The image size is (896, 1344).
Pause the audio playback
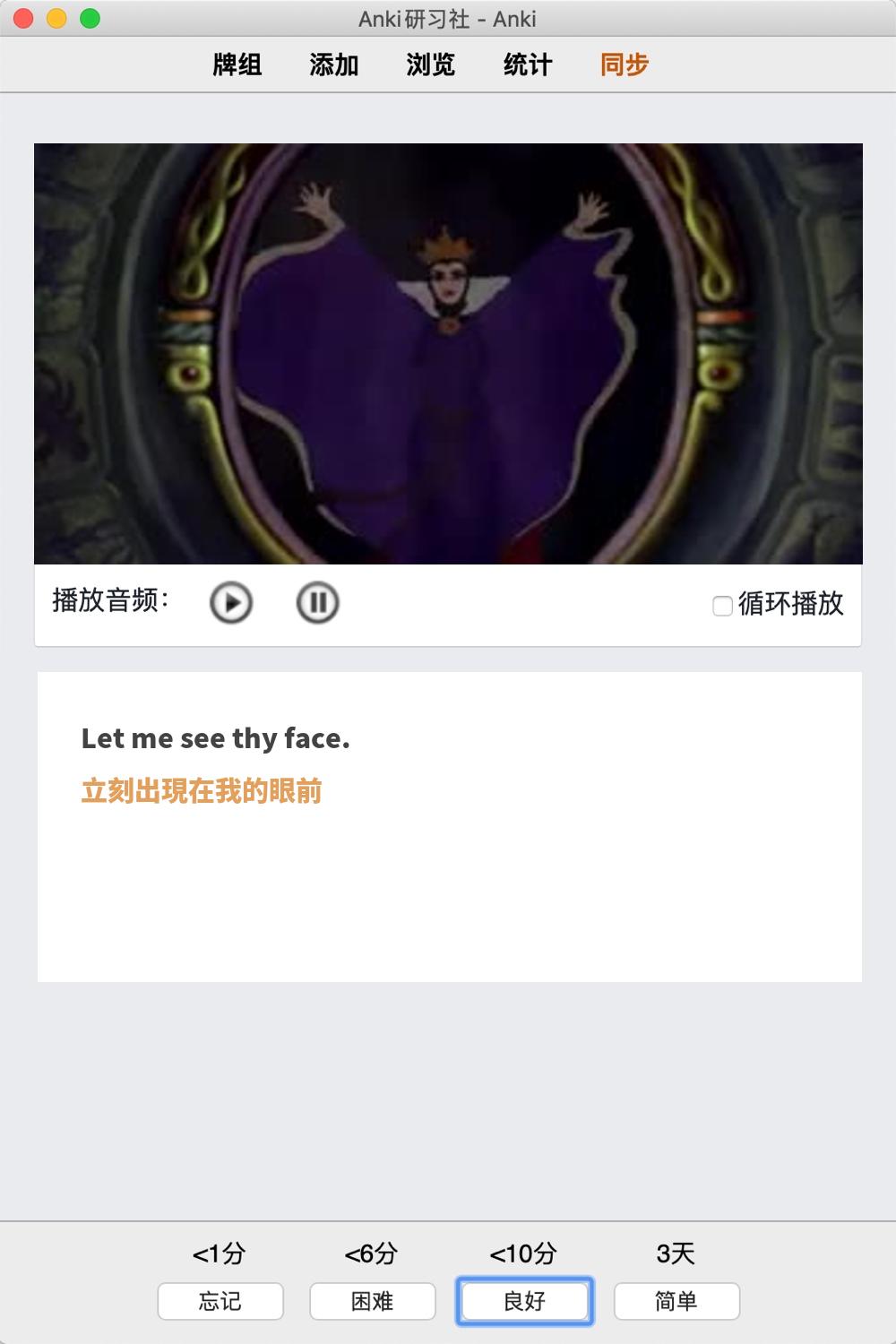(317, 602)
